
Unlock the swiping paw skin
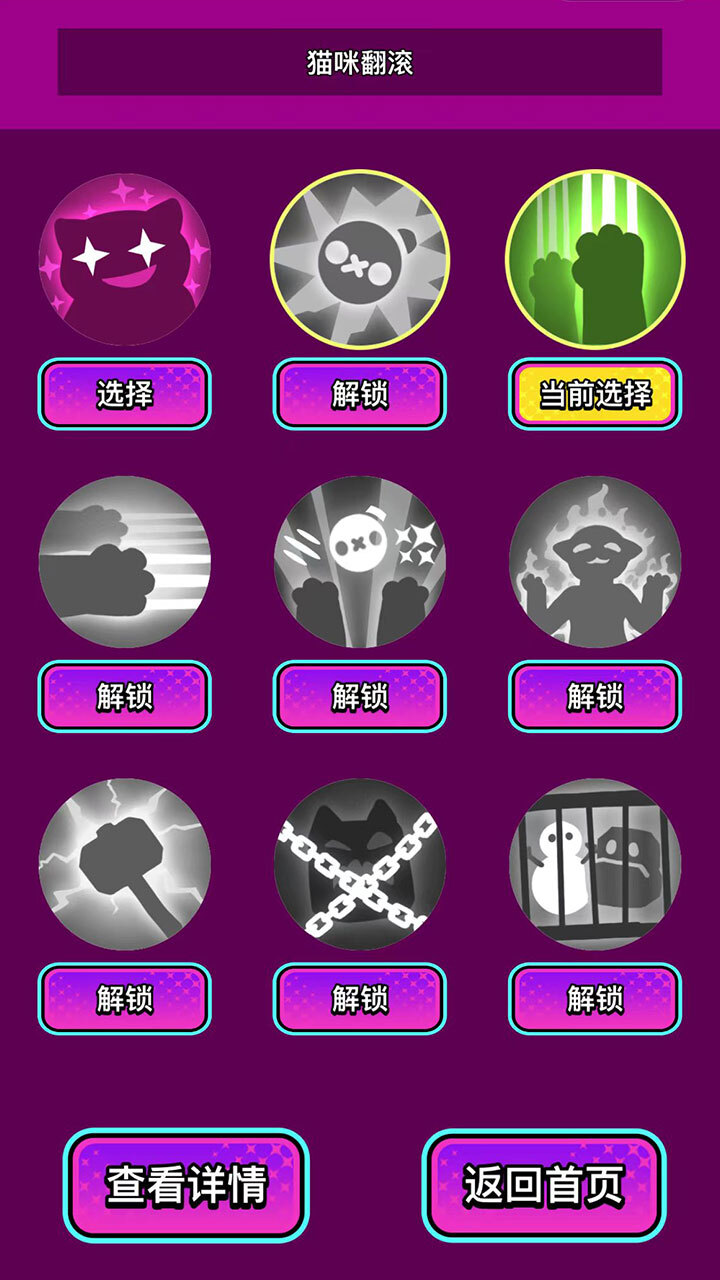tap(125, 697)
